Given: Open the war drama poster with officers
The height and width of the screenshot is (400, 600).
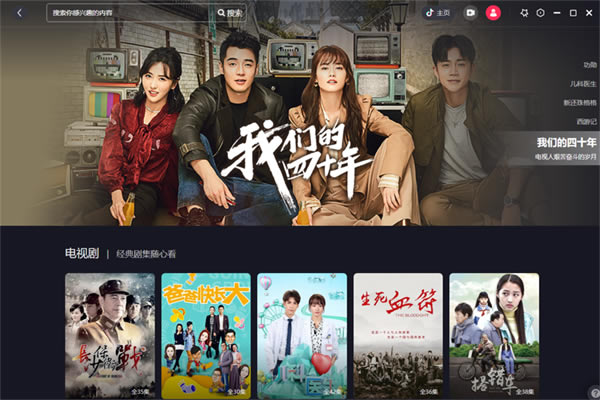Looking at the screenshot, I should 110,335.
